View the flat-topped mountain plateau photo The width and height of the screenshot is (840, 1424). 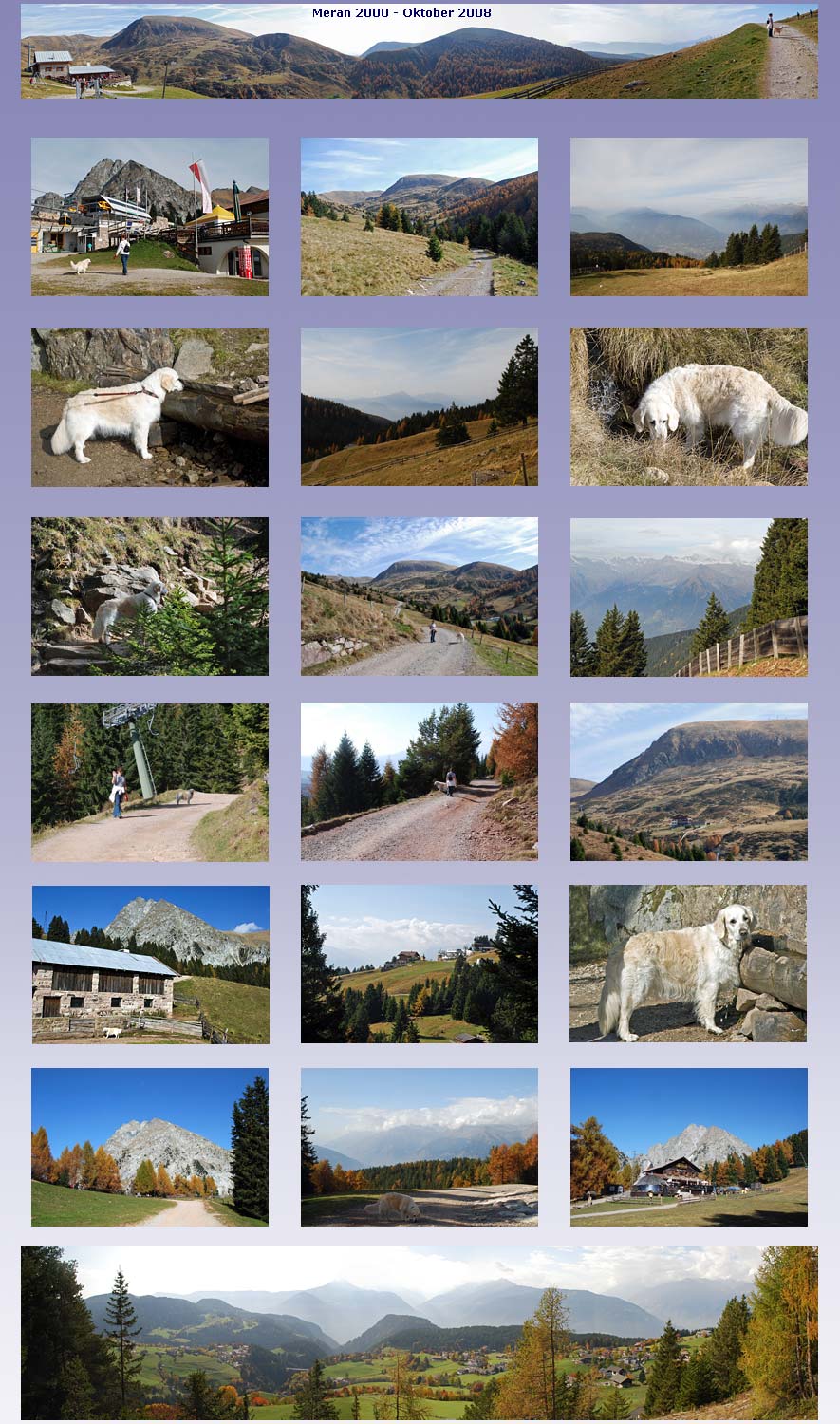[x=688, y=782]
